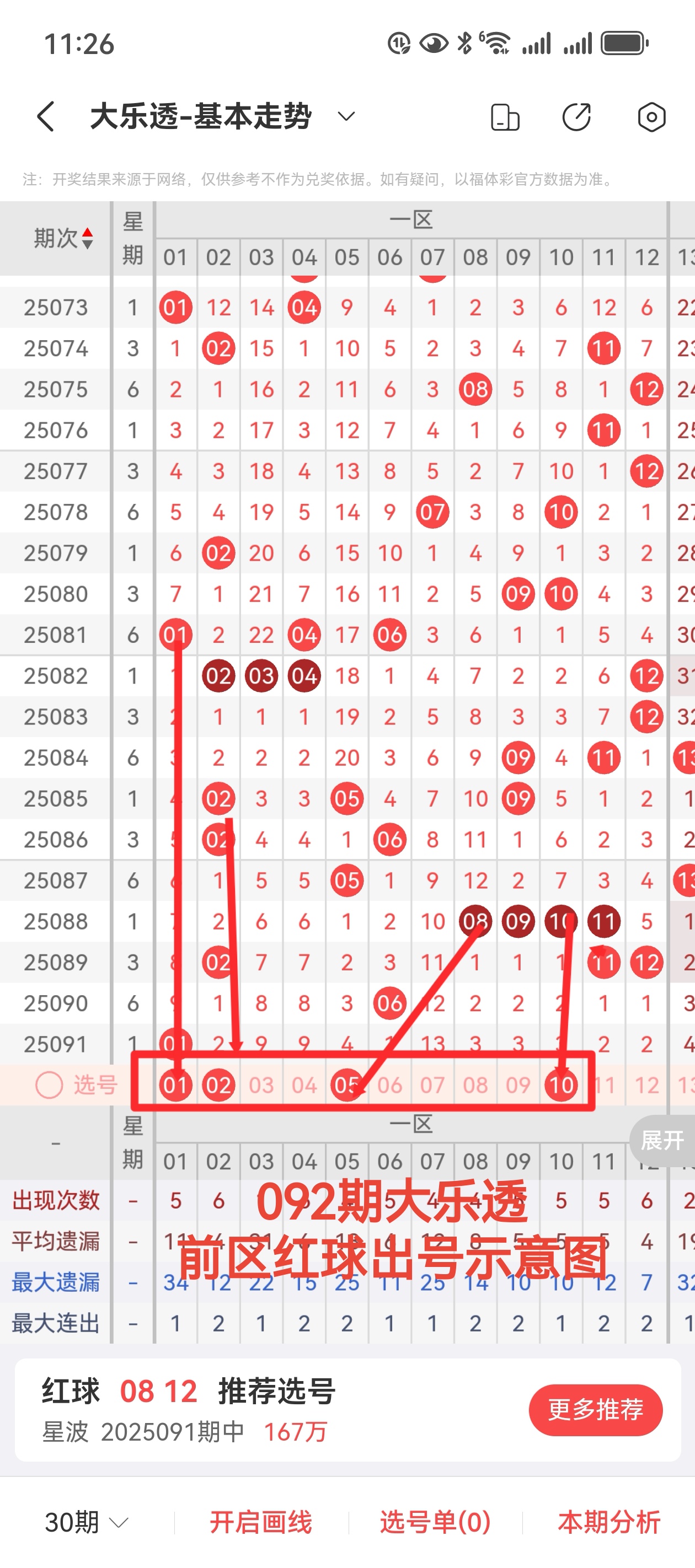Change the 30期 draw-count dropdown
The width and height of the screenshot is (695, 1568).
87,1522
